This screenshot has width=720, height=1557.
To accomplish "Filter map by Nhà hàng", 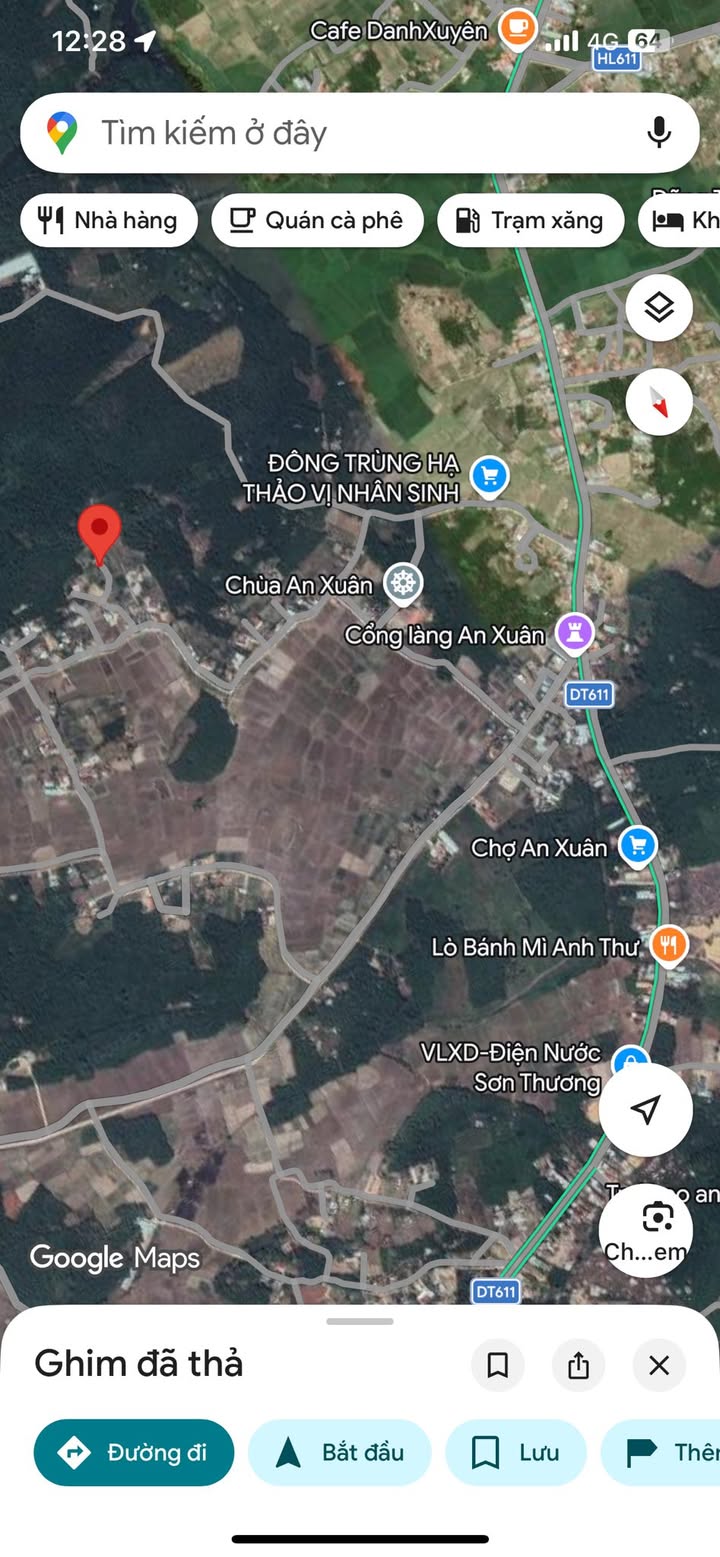I will click(109, 220).
